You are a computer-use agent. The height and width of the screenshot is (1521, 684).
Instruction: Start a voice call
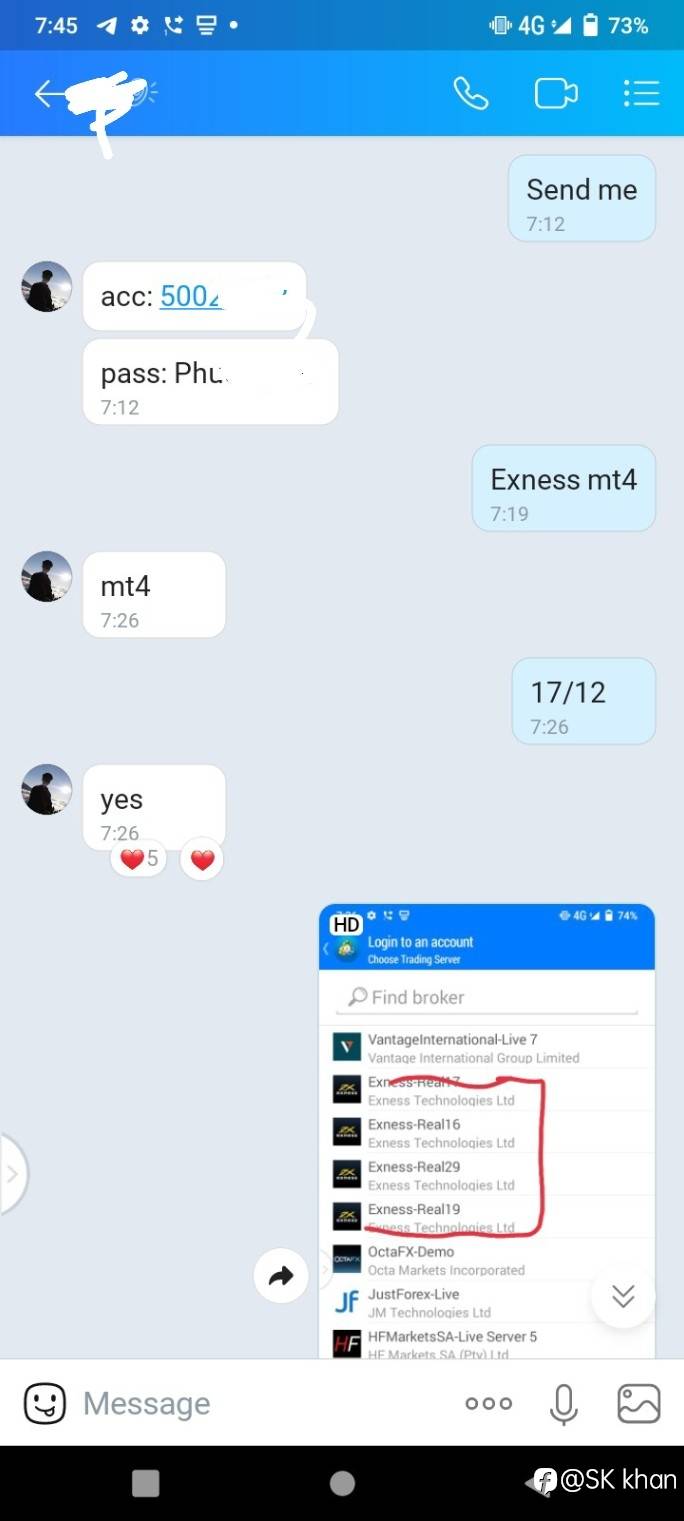pyautogui.click(x=470, y=94)
